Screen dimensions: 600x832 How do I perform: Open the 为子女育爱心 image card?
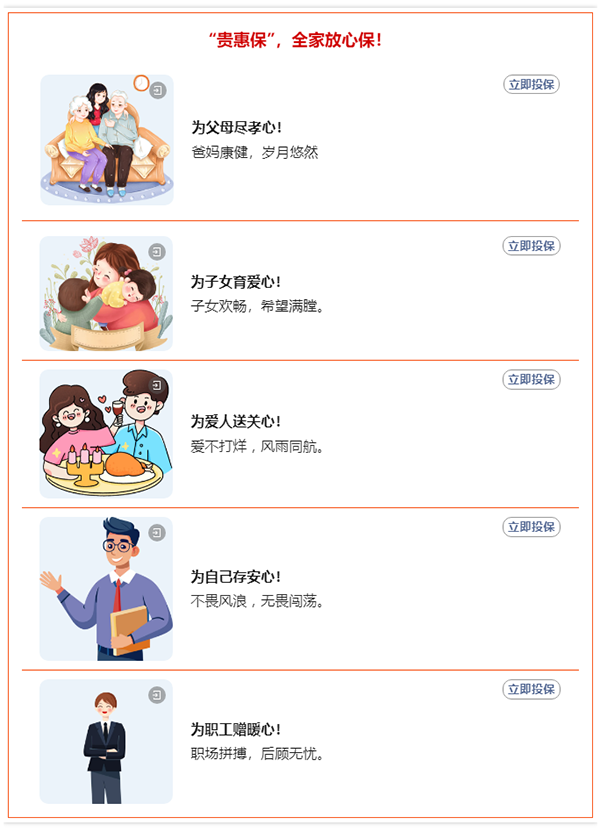click(x=106, y=294)
